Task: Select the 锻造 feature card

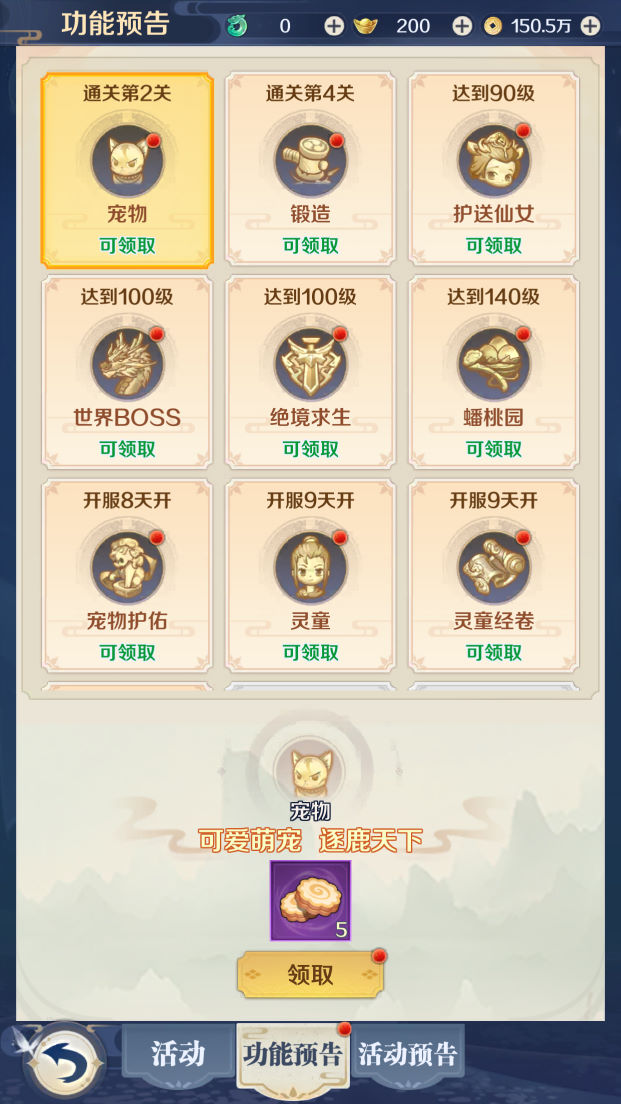Action: [310, 170]
